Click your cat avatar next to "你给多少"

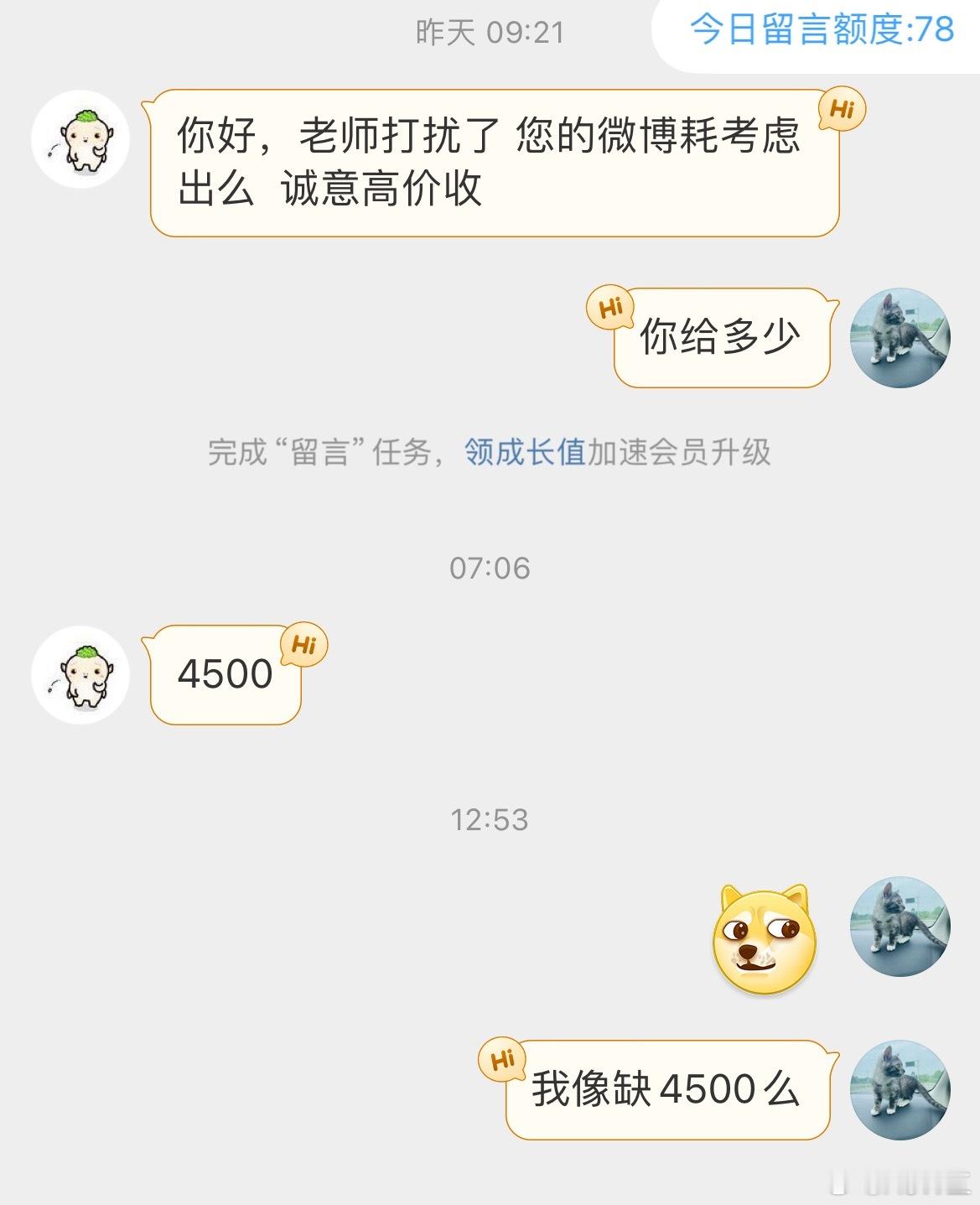click(x=901, y=335)
